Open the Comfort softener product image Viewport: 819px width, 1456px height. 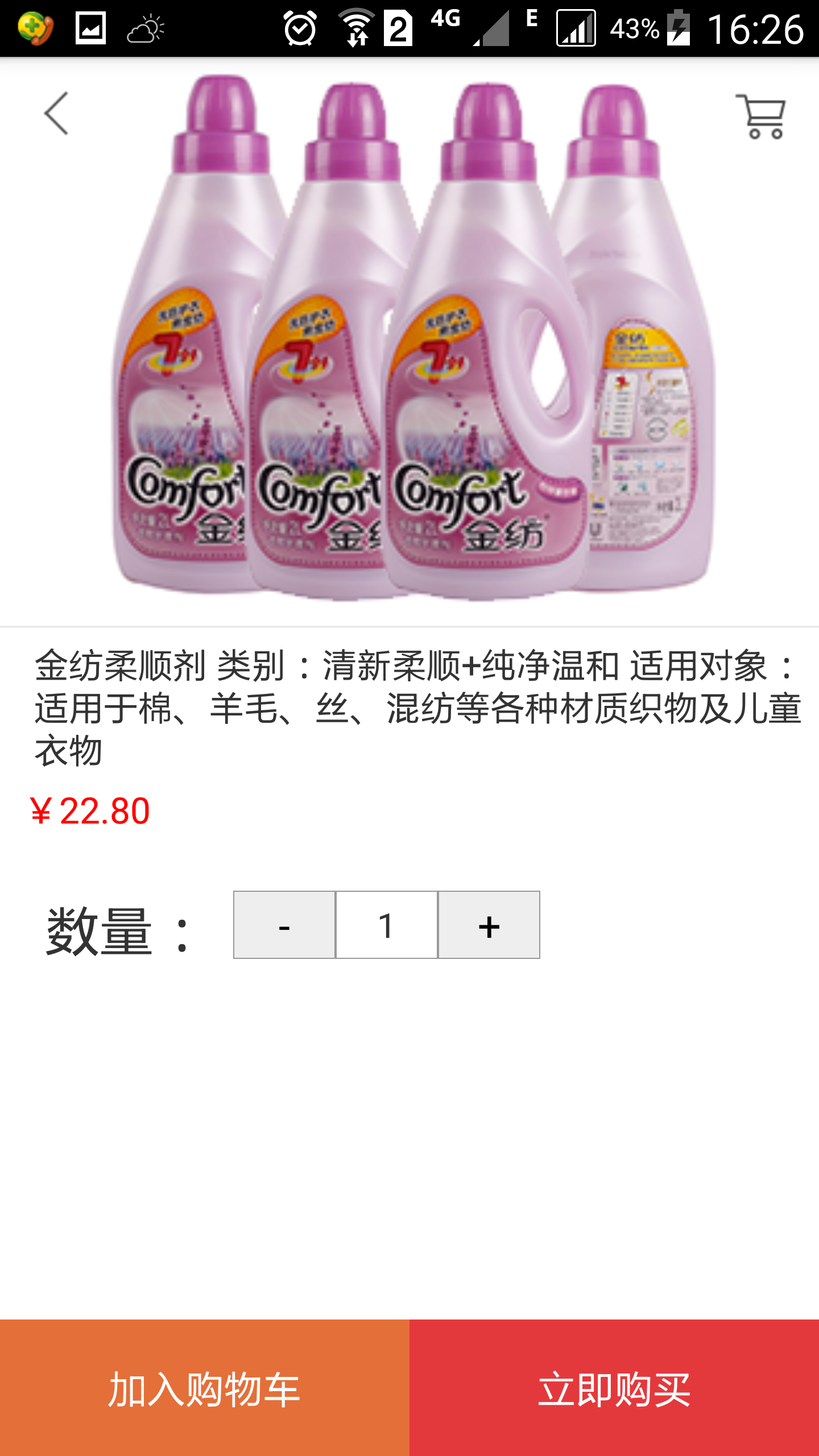tap(409, 341)
